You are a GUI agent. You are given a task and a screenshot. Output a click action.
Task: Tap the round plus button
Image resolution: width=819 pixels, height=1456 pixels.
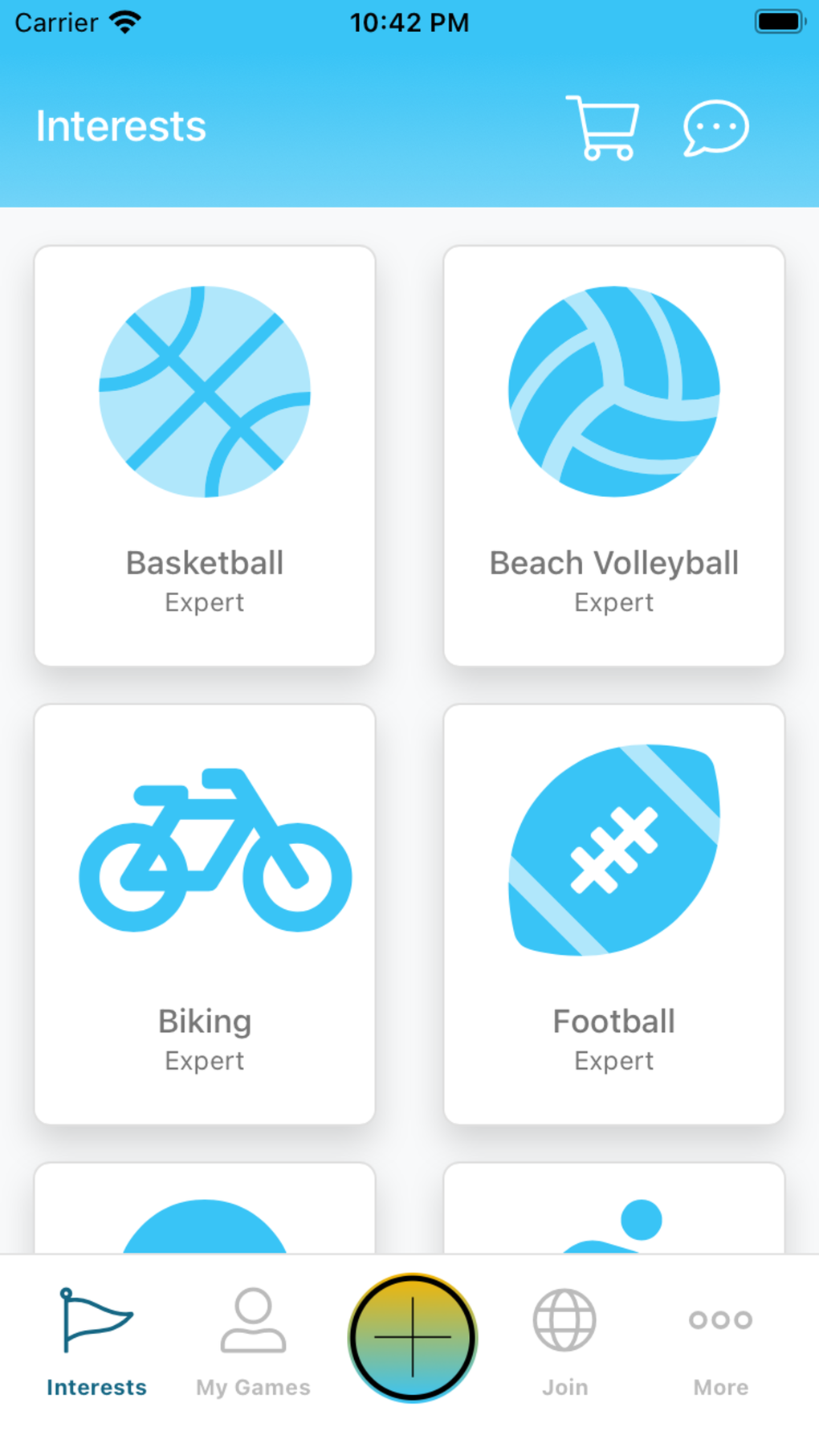(413, 1338)
